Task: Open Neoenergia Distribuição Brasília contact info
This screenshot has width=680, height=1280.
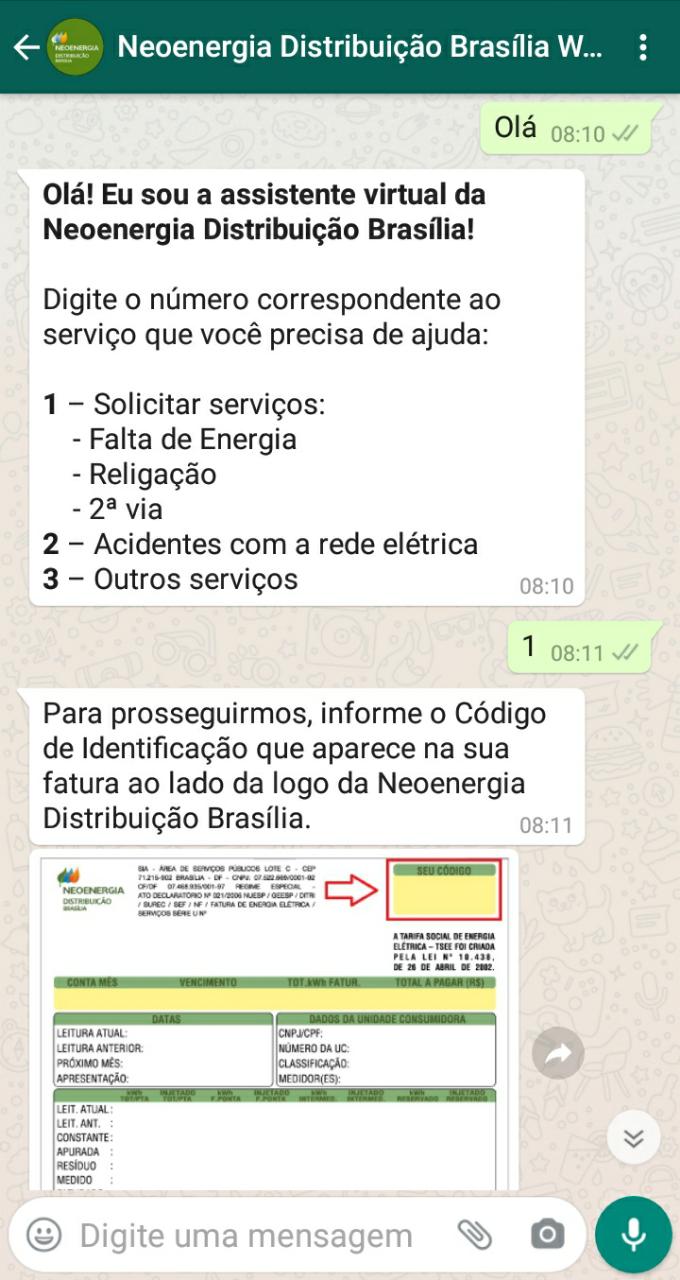Action: pyautogui.click(x=360, y=47)
